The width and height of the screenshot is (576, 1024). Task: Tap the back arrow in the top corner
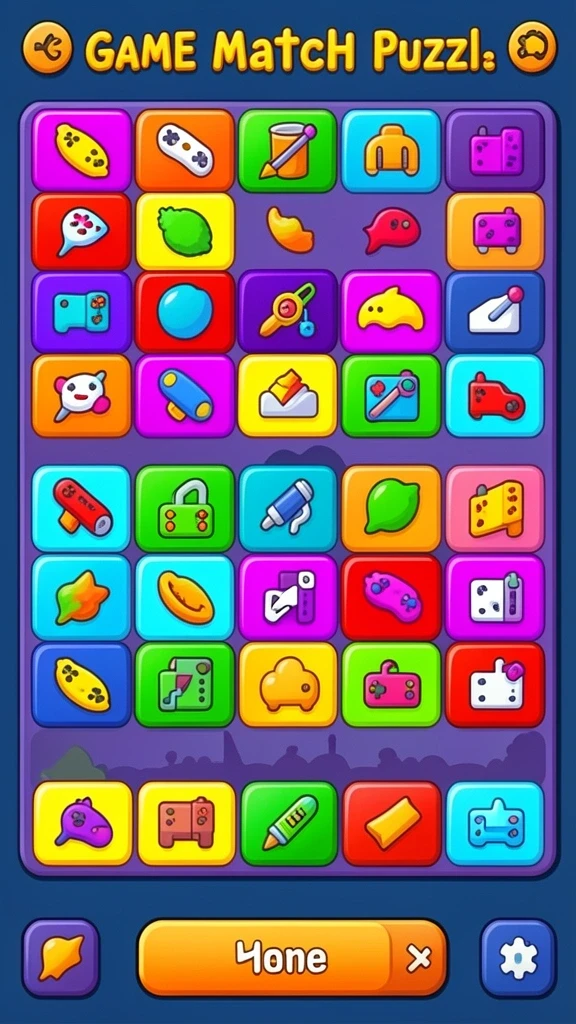tap(47, 47)
